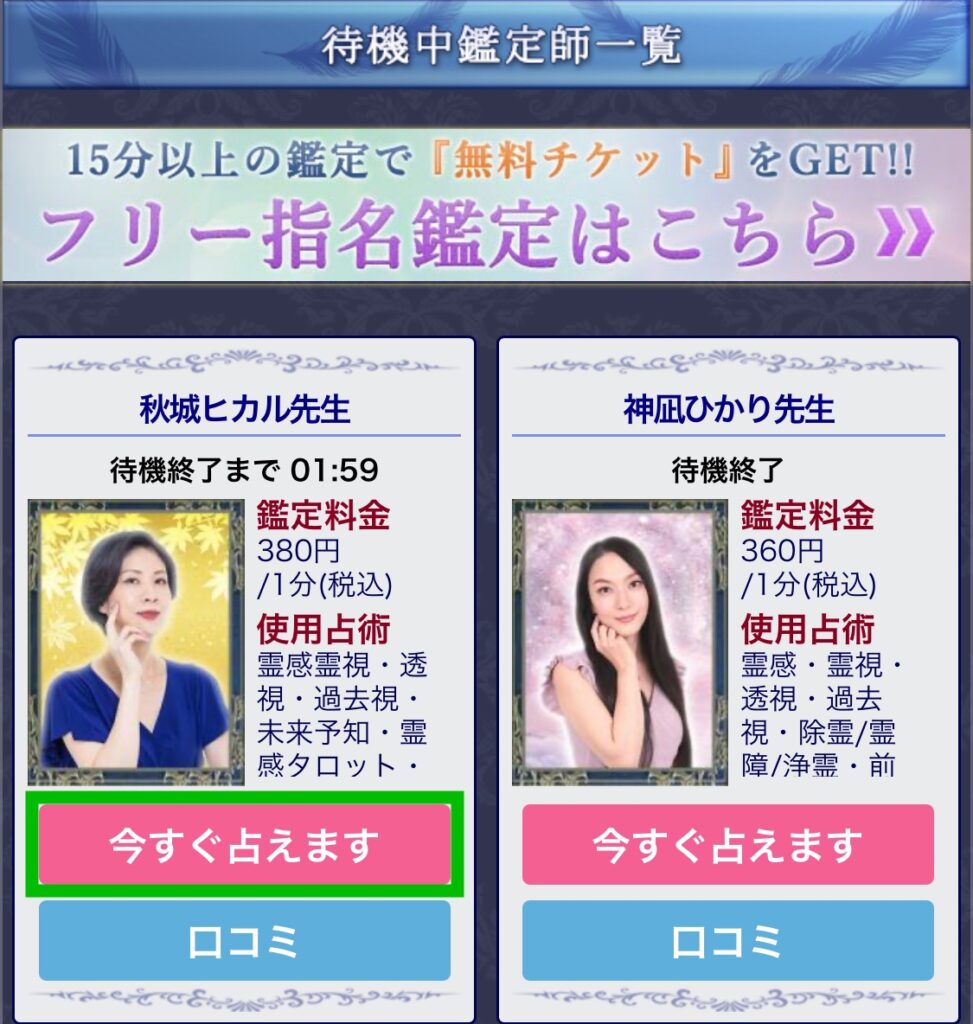Open the フリー指名鑑定はこちら banner

[x=486, y=205]
